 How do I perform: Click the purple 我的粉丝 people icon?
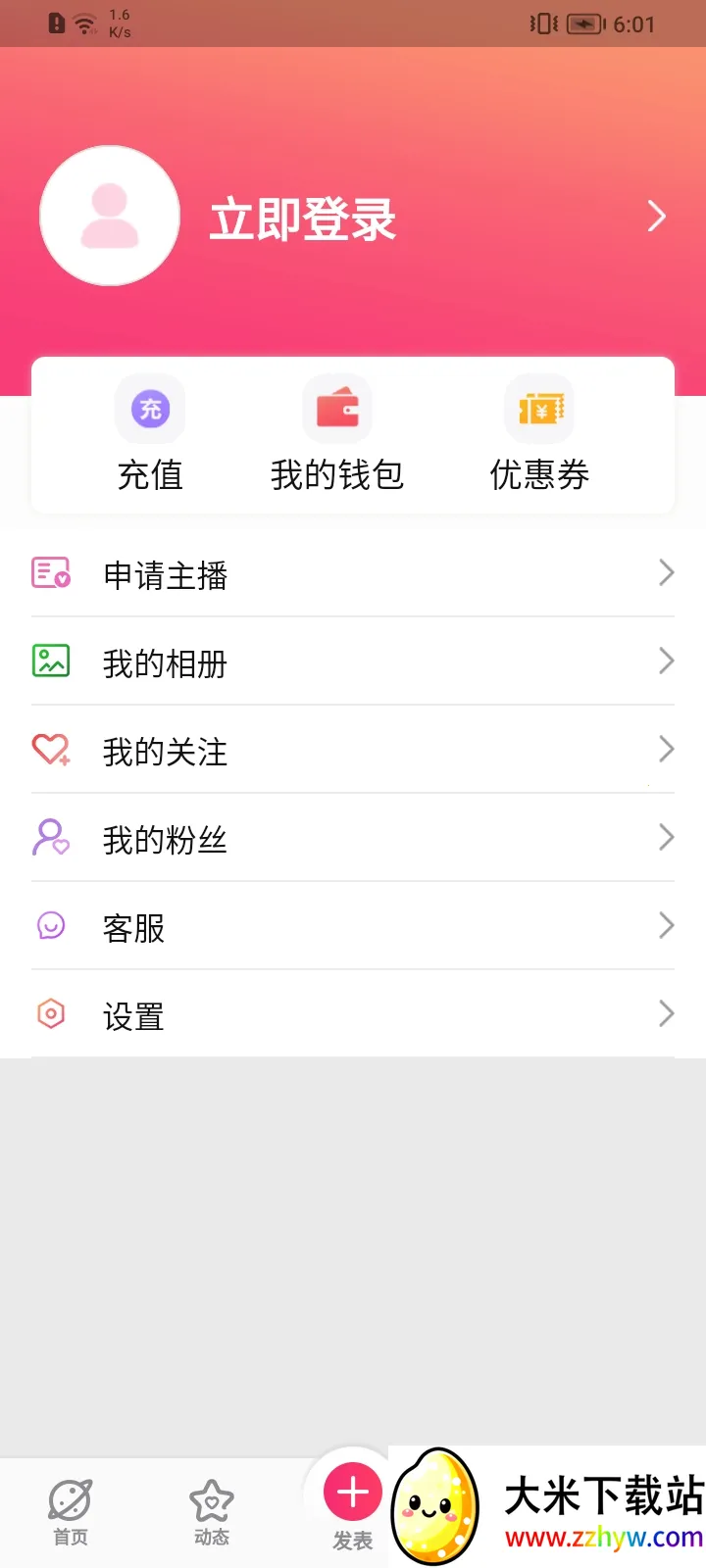pyautogui.click(x=52, y=838)
